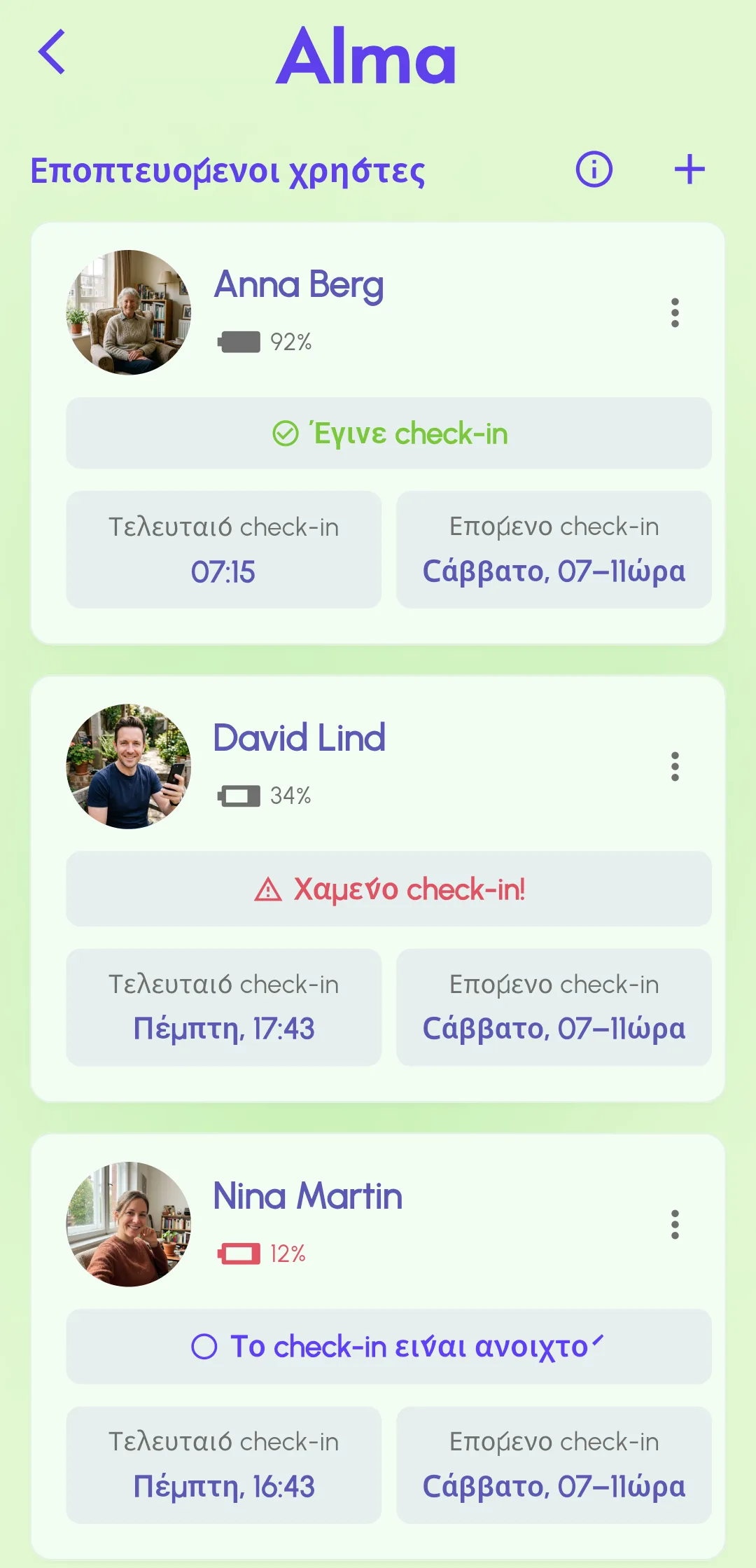Open the info icon beside Εποπτευόμενοι χρήστες
The height and width of the screenshot is (1568, 756).
(594, 169)
